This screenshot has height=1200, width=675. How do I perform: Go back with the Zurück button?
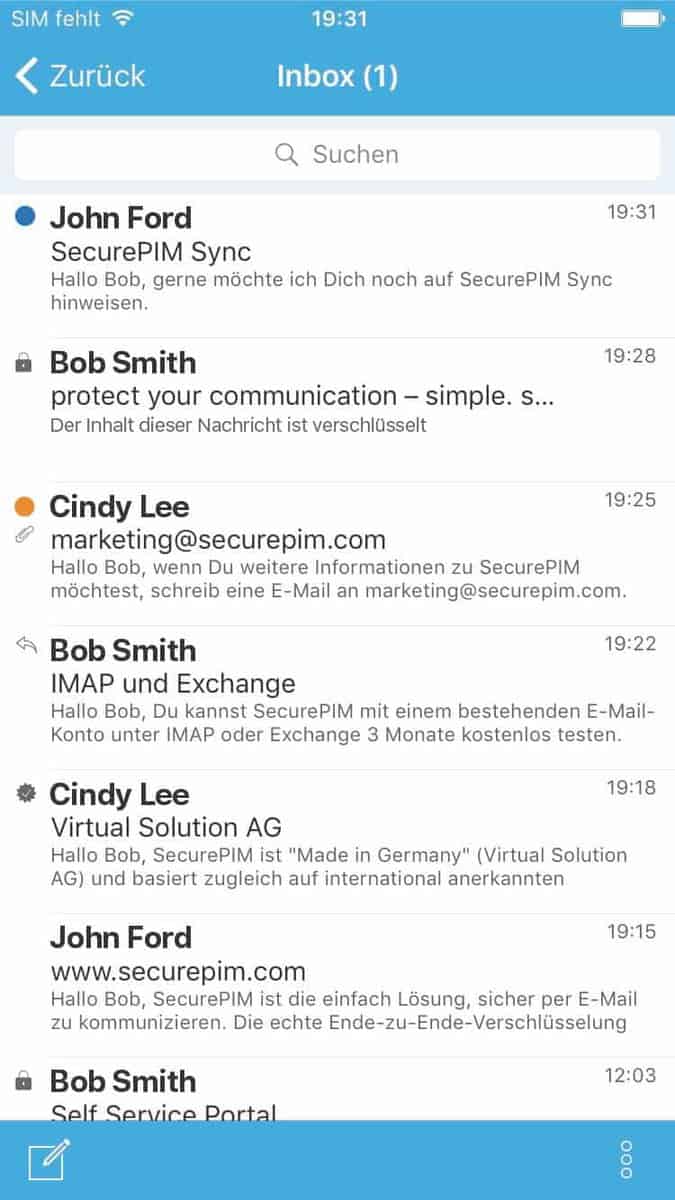pyautogui.click(x=80, y=76)
